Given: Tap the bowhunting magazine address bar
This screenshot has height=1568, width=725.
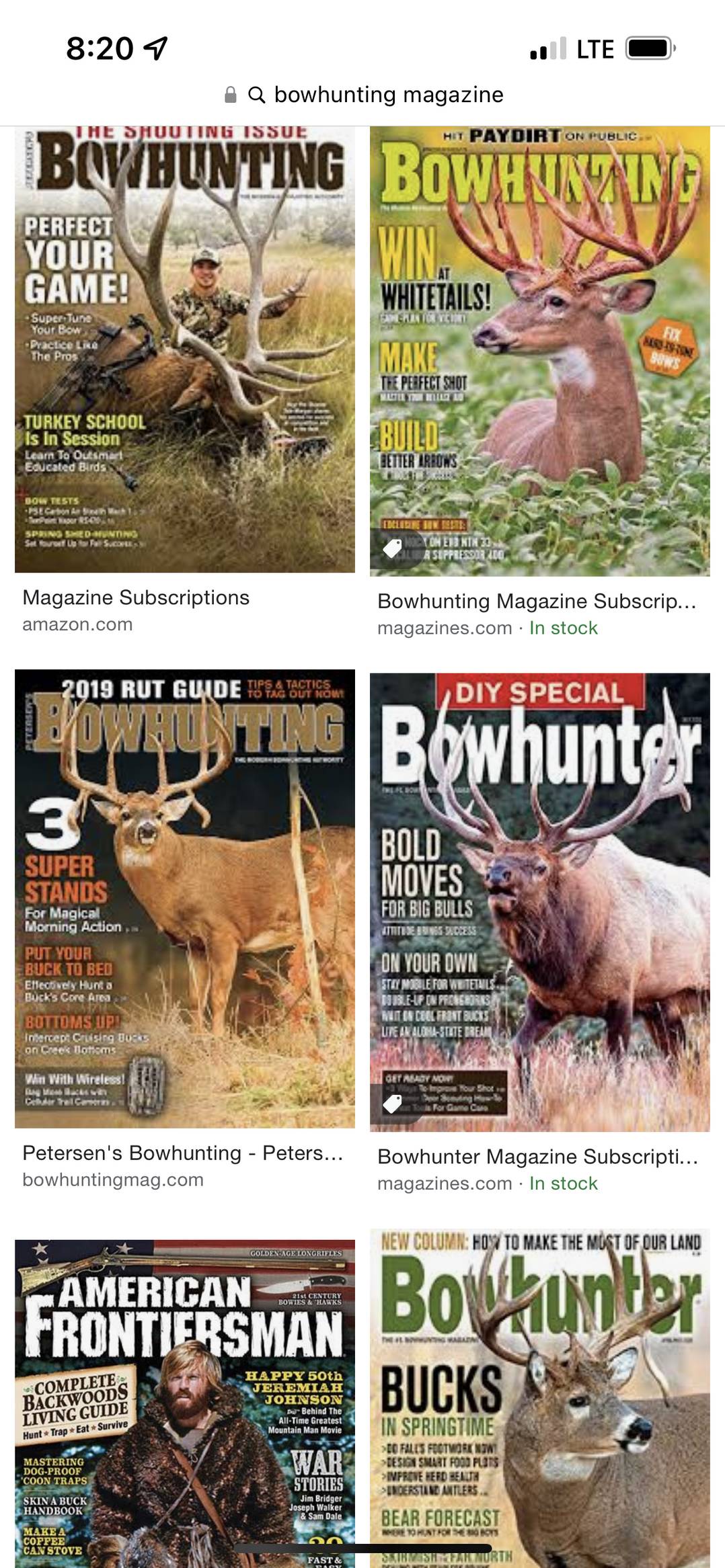Looking at the screenshot, I should [x=363, y=95].
